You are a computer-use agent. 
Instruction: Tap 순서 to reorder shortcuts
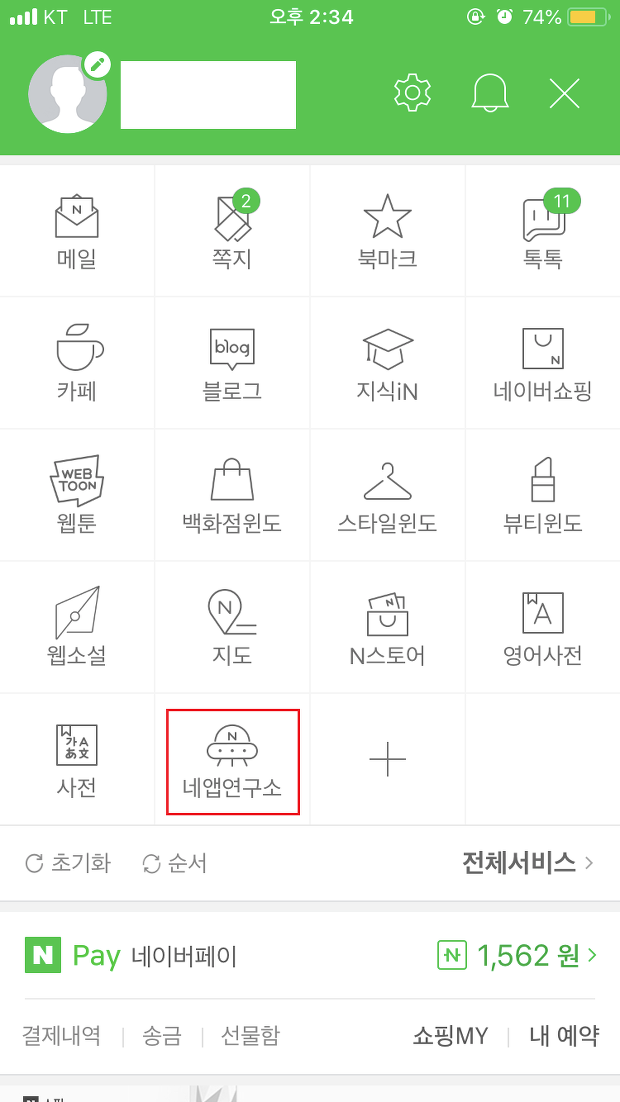point(175,862)
